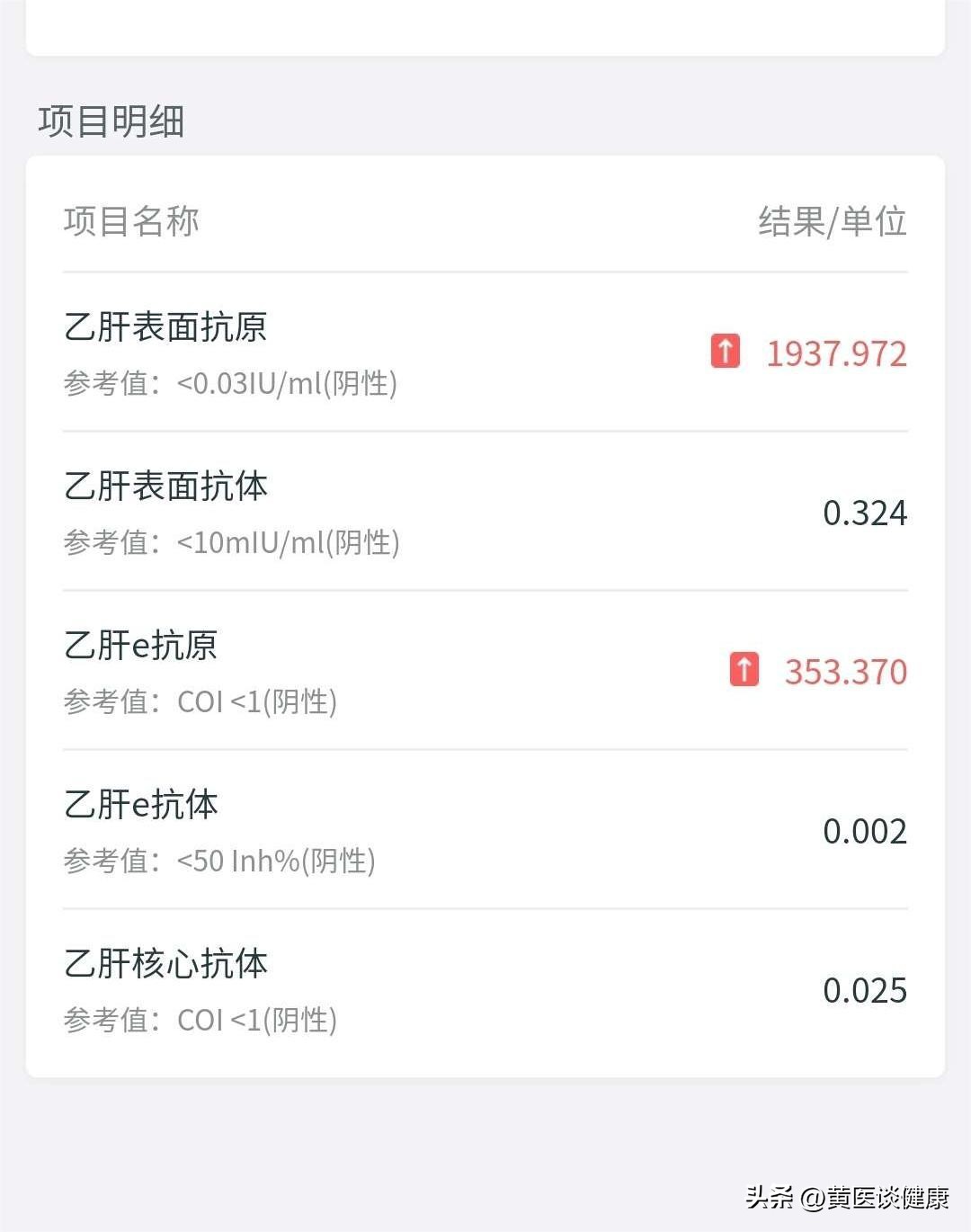Image resolution: width=971 pixels, height=1232 pixels.
Task: Select the 乙肝核心抗体 row
Action: [166, 964]
